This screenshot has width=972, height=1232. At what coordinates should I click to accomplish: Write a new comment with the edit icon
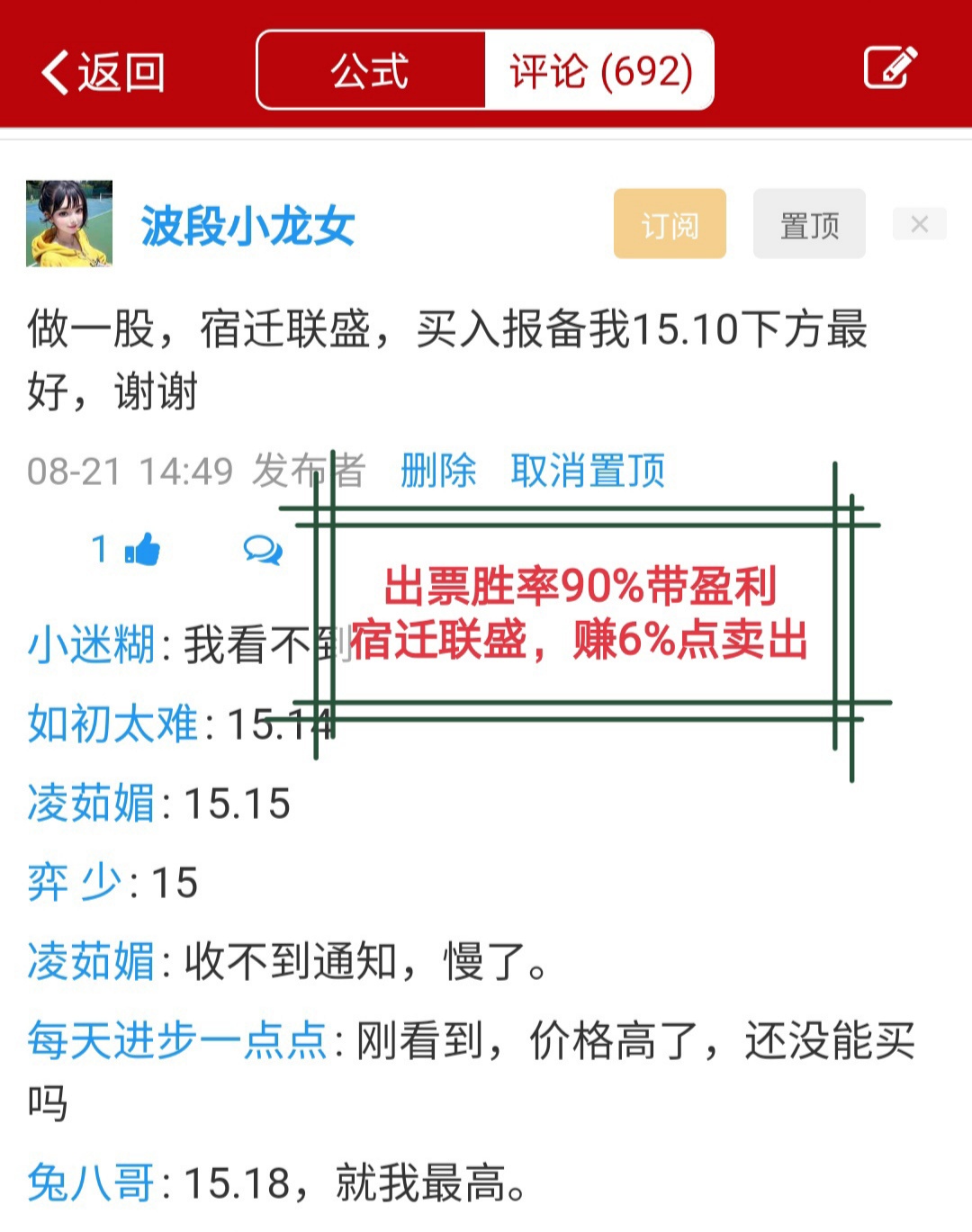click(x=889, y=68)
